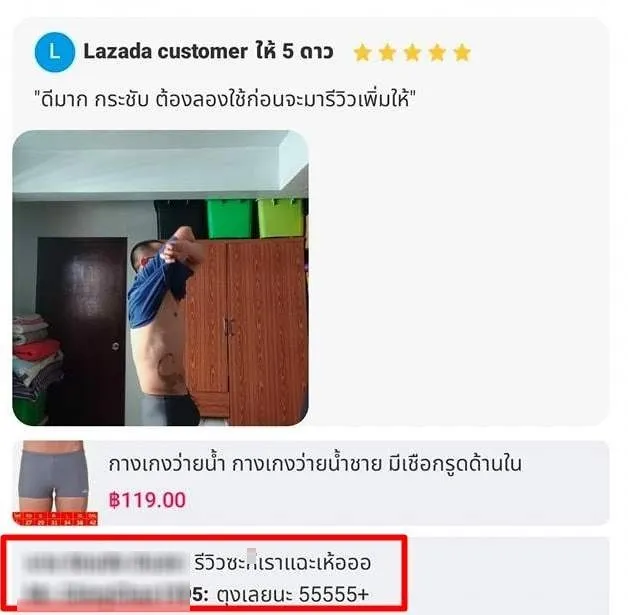Open the customer's review photo
628x615 pixels.
point(160,278)
